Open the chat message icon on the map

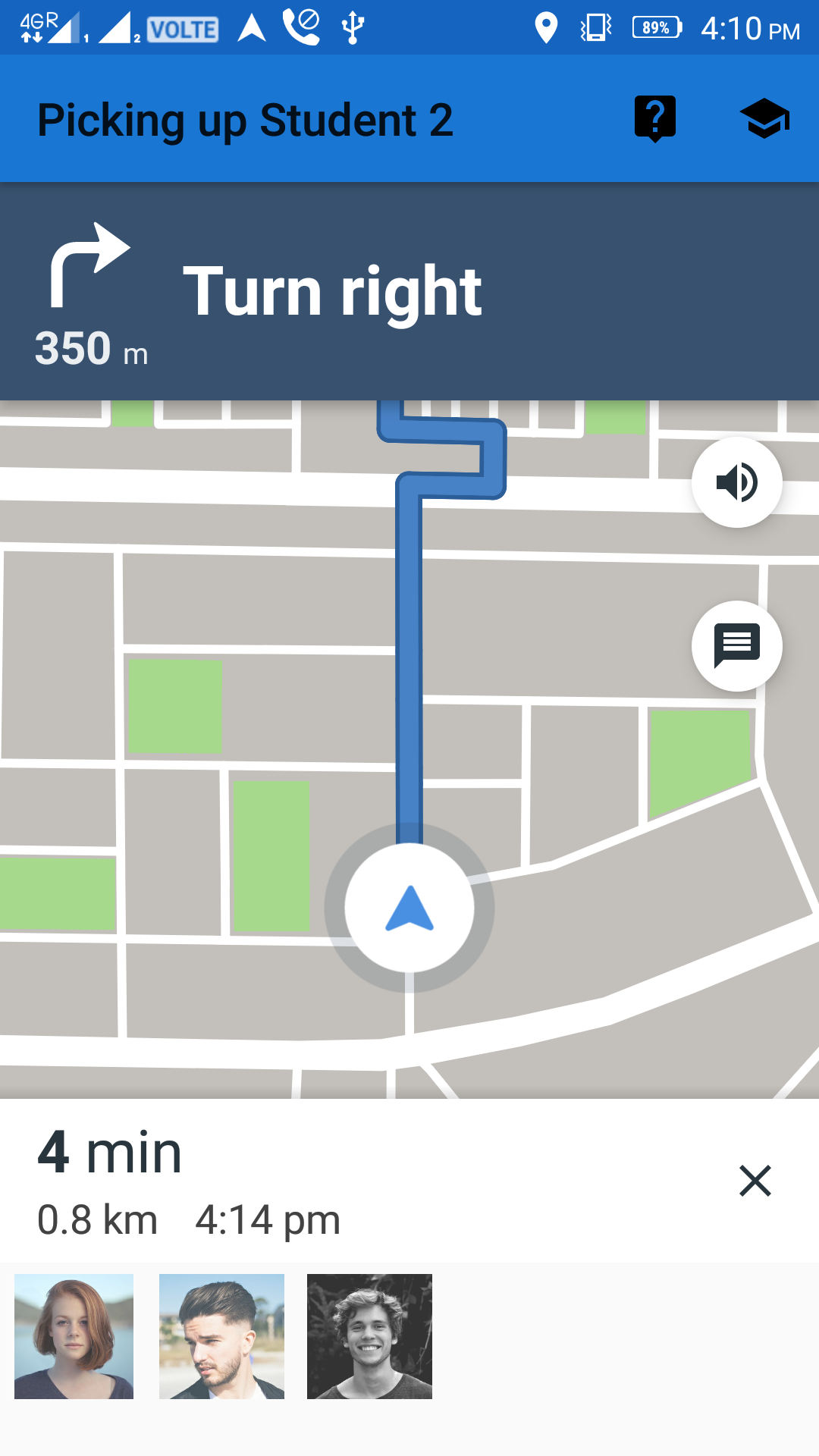point(736,645)
